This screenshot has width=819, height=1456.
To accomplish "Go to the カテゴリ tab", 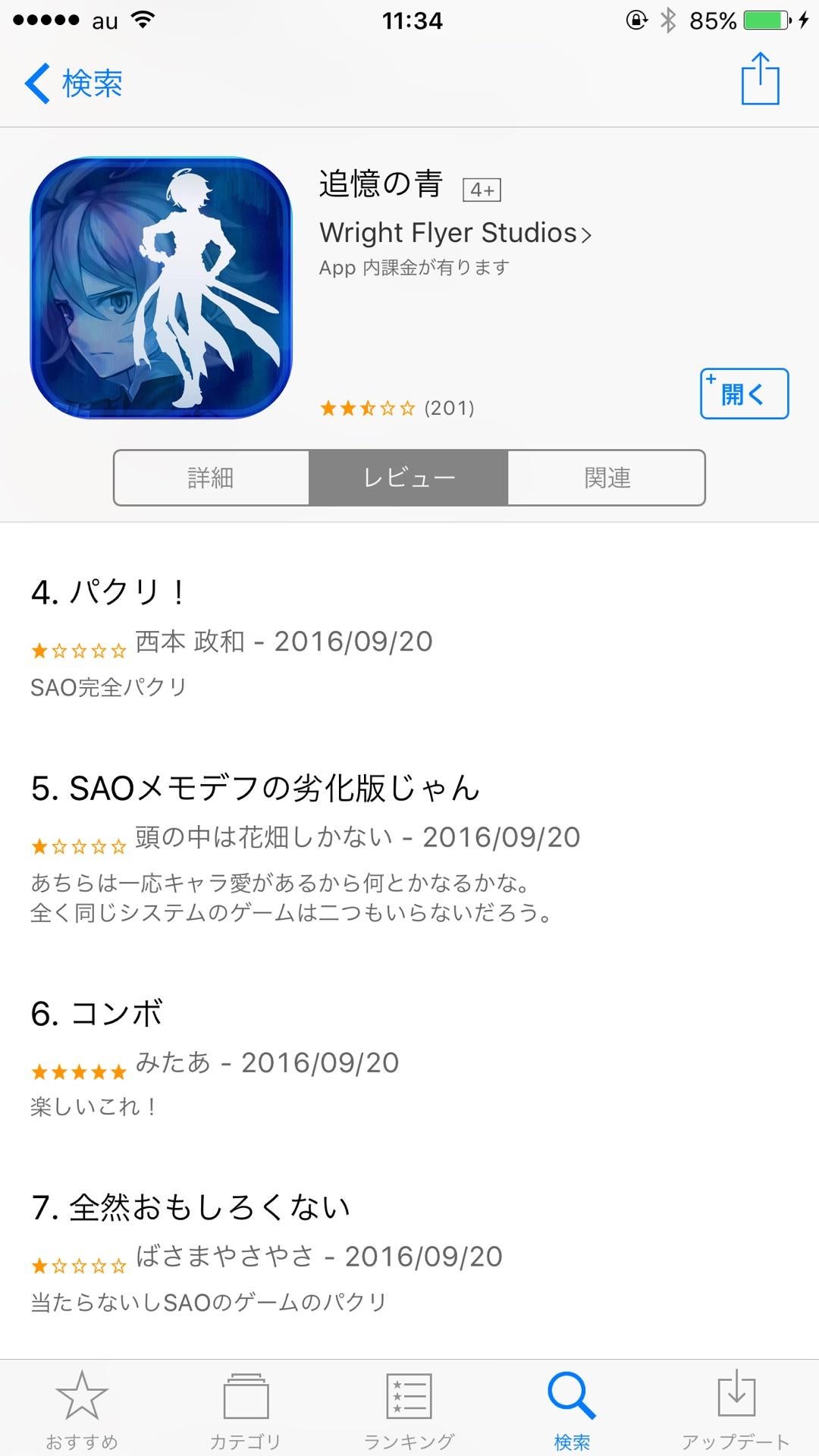I will point(245,1408).
